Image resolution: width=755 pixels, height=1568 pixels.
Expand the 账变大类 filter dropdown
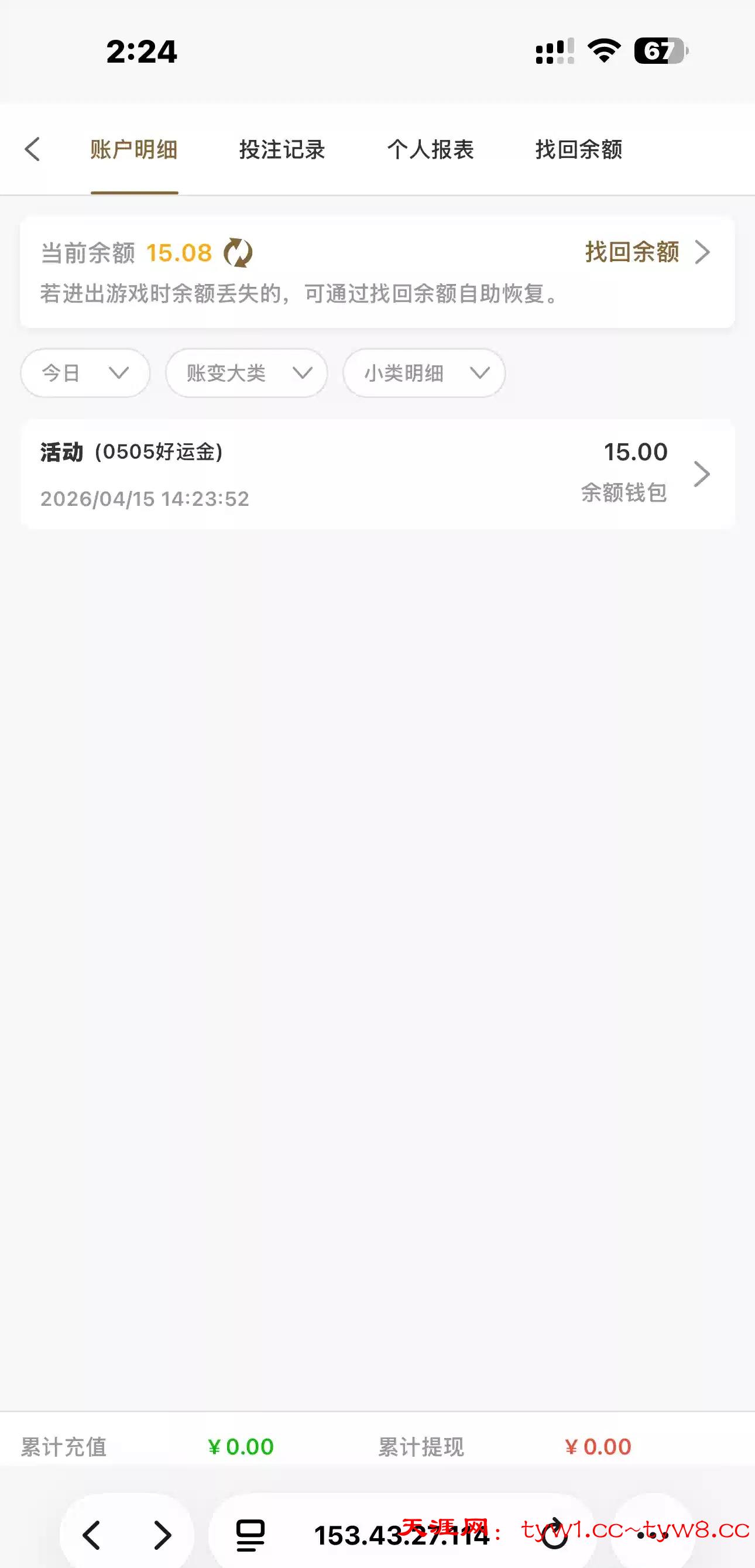pyautogui.click(x=246, y=373)
